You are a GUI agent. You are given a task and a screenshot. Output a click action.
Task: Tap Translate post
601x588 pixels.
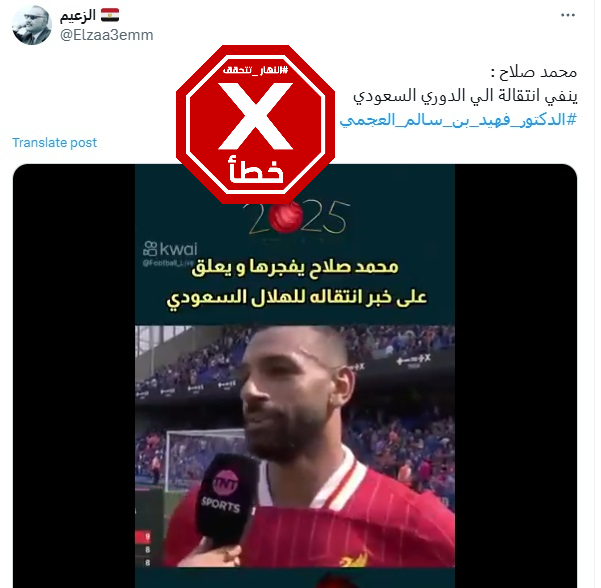point(55,143)
